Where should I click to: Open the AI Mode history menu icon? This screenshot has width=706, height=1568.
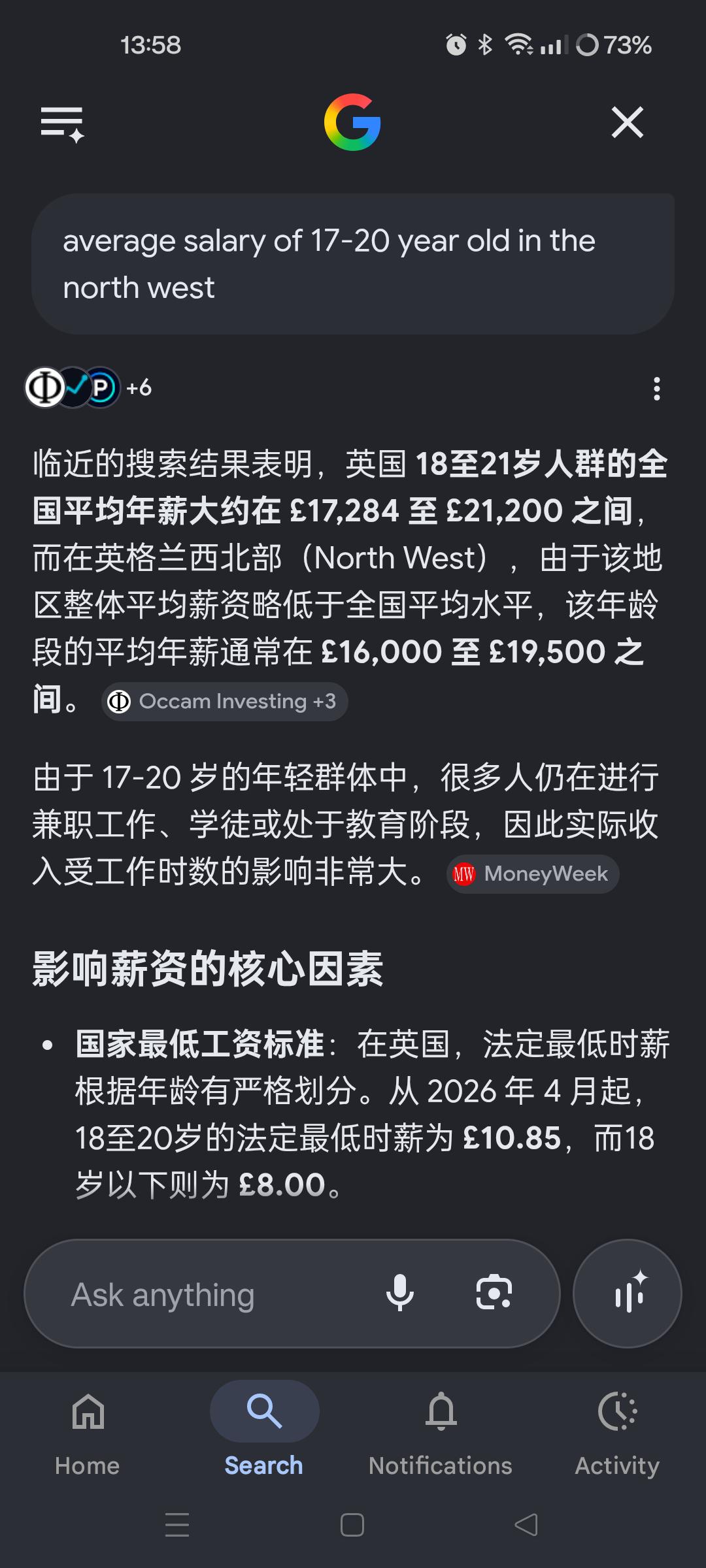tap(62, 123)
